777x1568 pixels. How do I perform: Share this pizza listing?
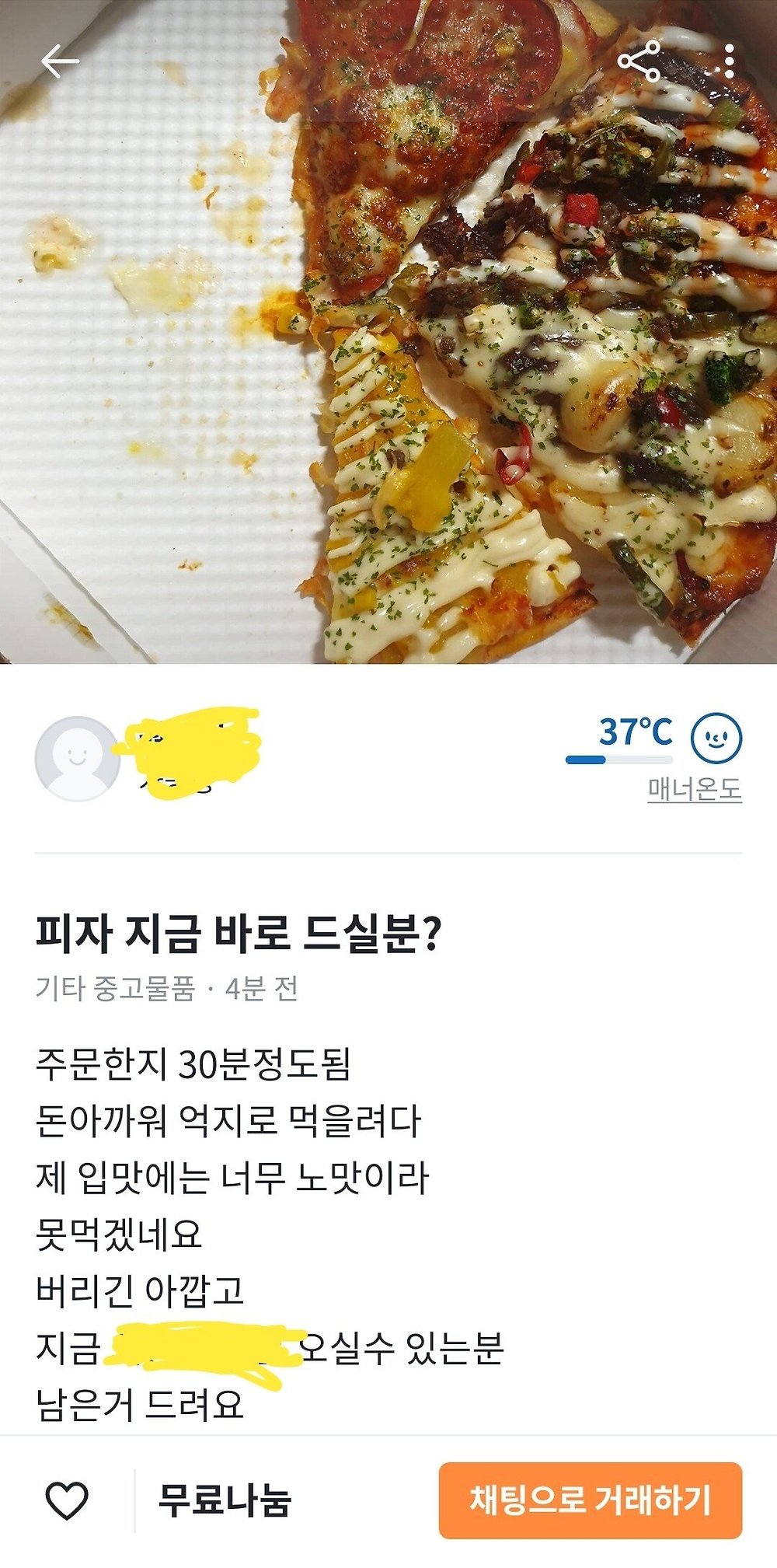coord(639,61)
